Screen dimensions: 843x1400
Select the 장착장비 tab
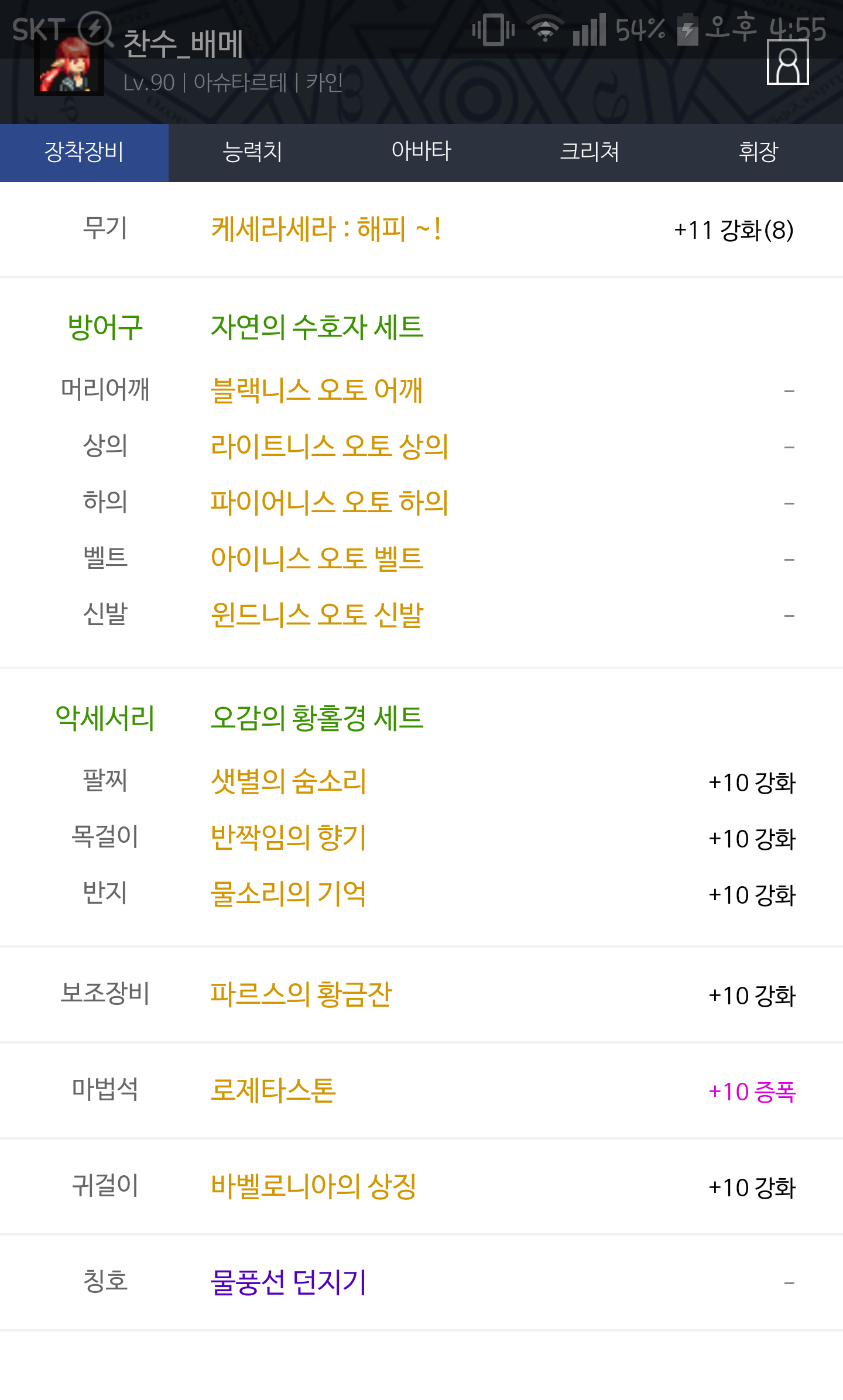[x=84, y=152]
